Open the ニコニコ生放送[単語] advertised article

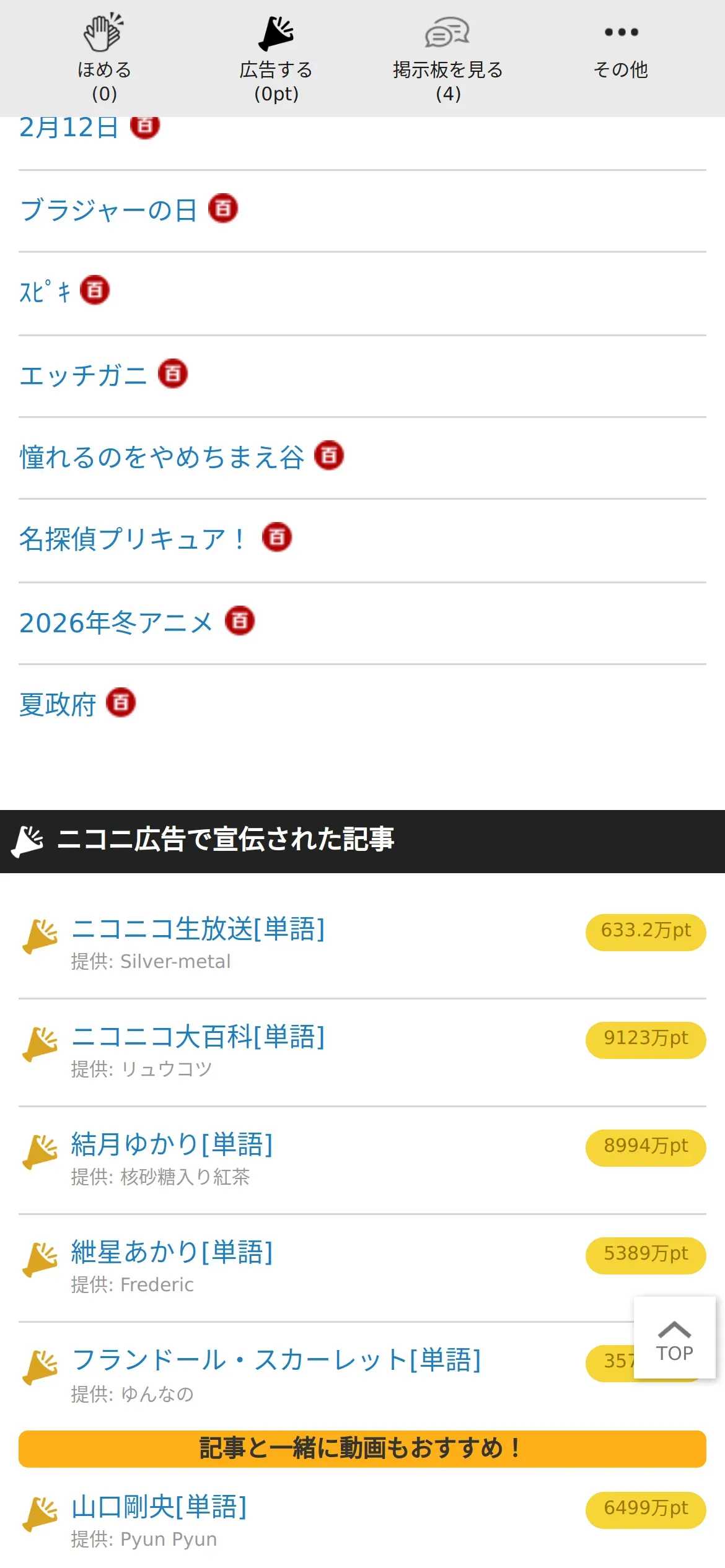pyautogui.click(x=198, y=929)
